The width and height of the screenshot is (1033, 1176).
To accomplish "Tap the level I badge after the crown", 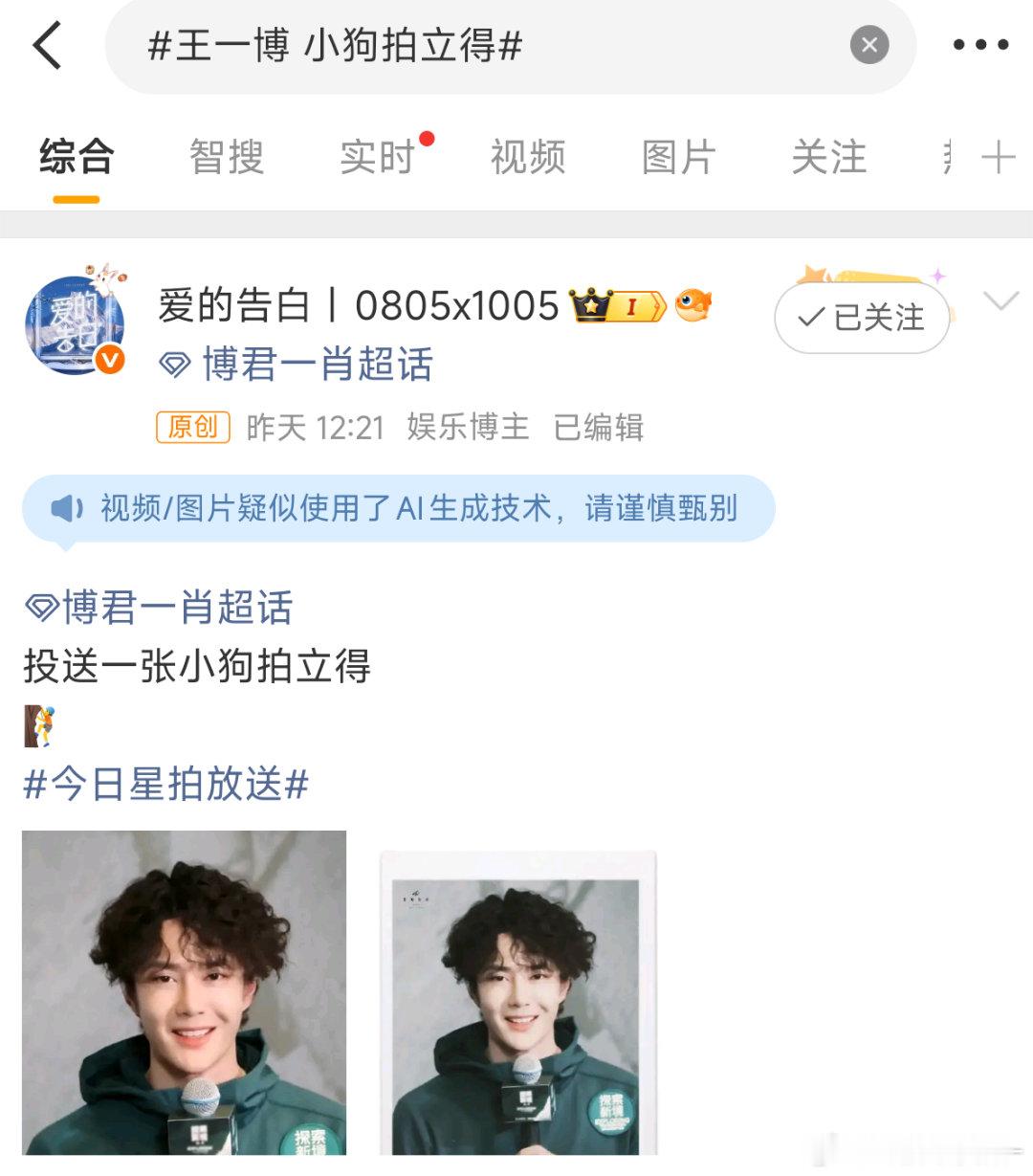I will coord(633,304).
